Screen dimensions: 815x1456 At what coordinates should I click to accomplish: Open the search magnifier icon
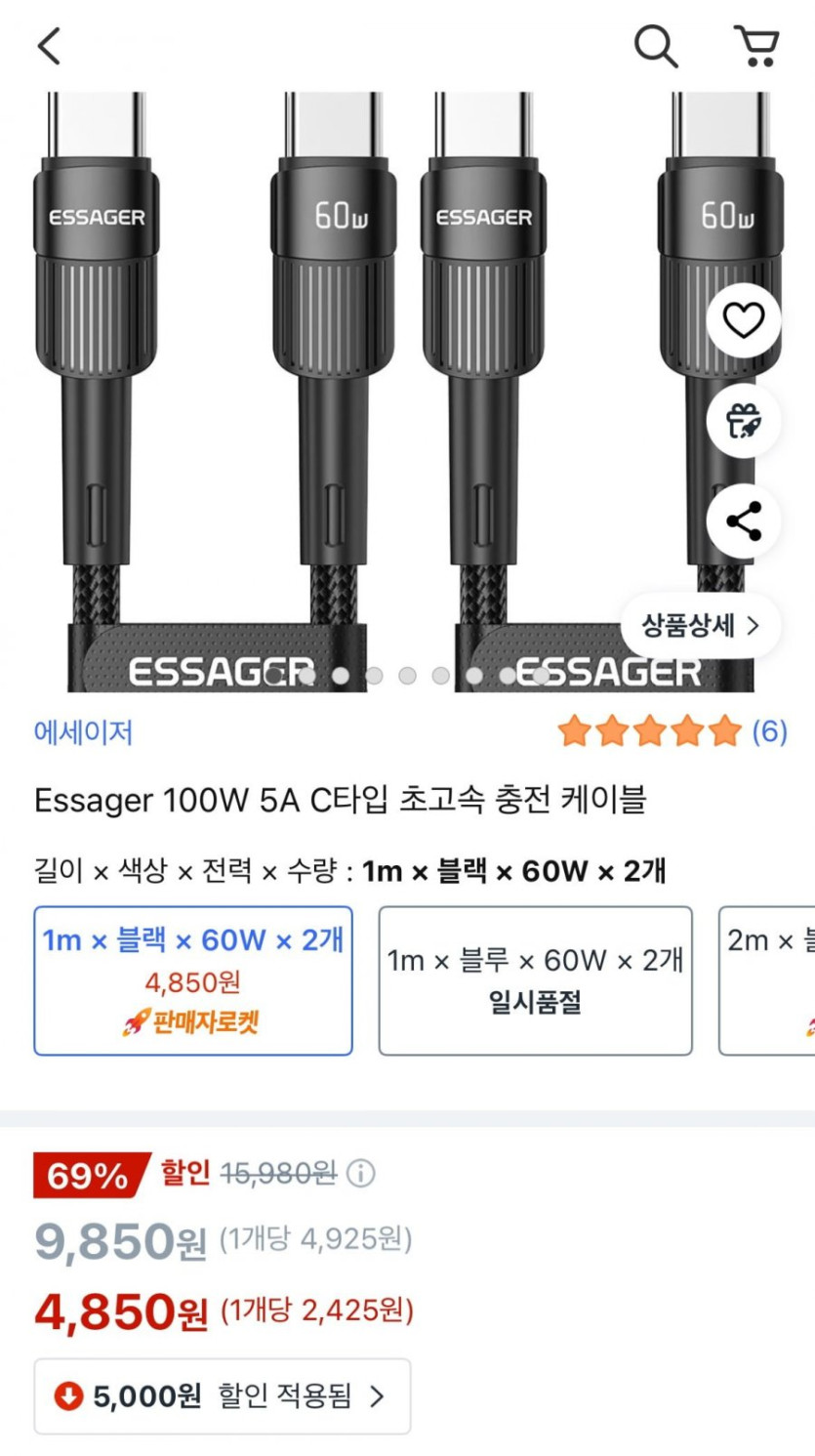click(x=656, y=46)
